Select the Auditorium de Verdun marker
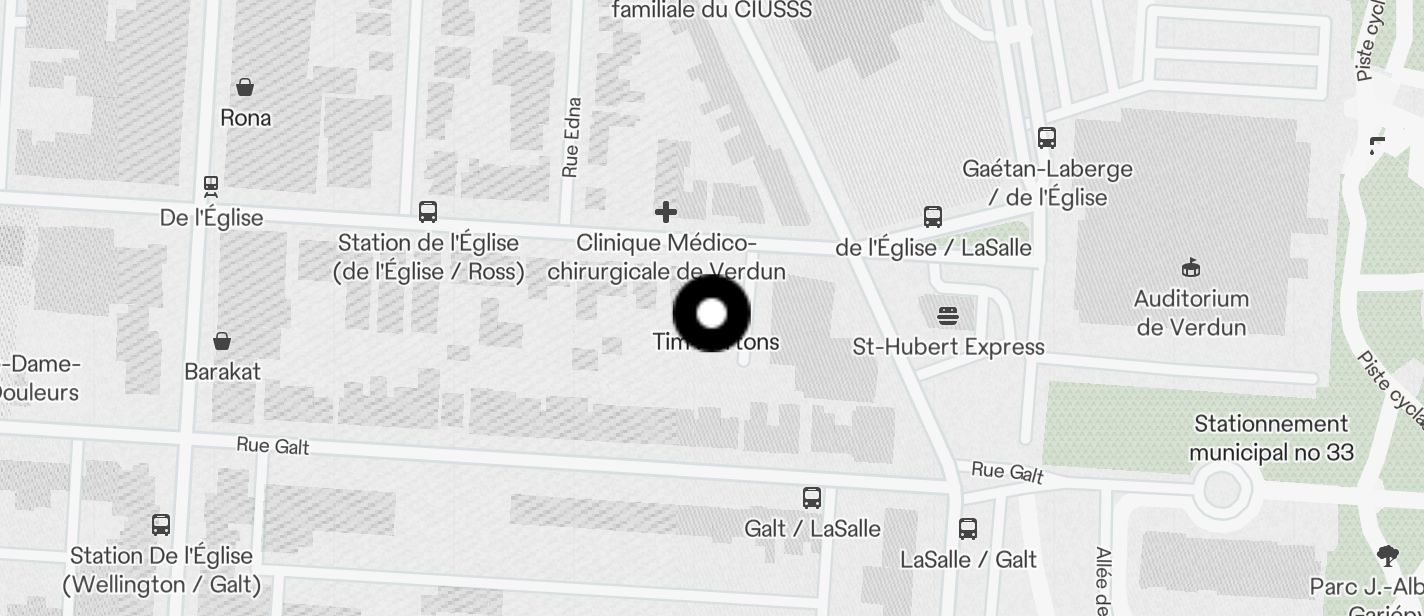The image size is (1424, 616). [1191, 268]
